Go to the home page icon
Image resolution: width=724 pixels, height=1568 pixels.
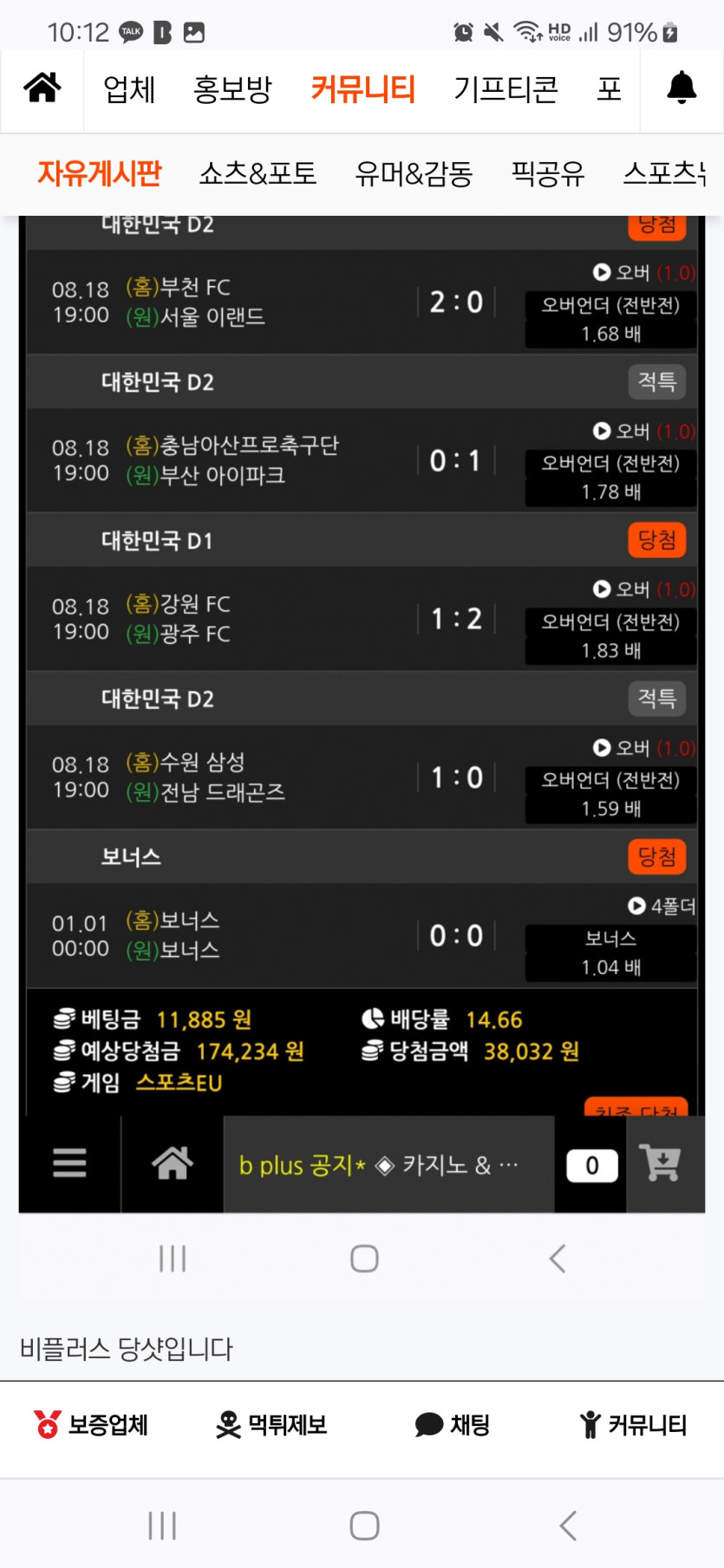42,89
